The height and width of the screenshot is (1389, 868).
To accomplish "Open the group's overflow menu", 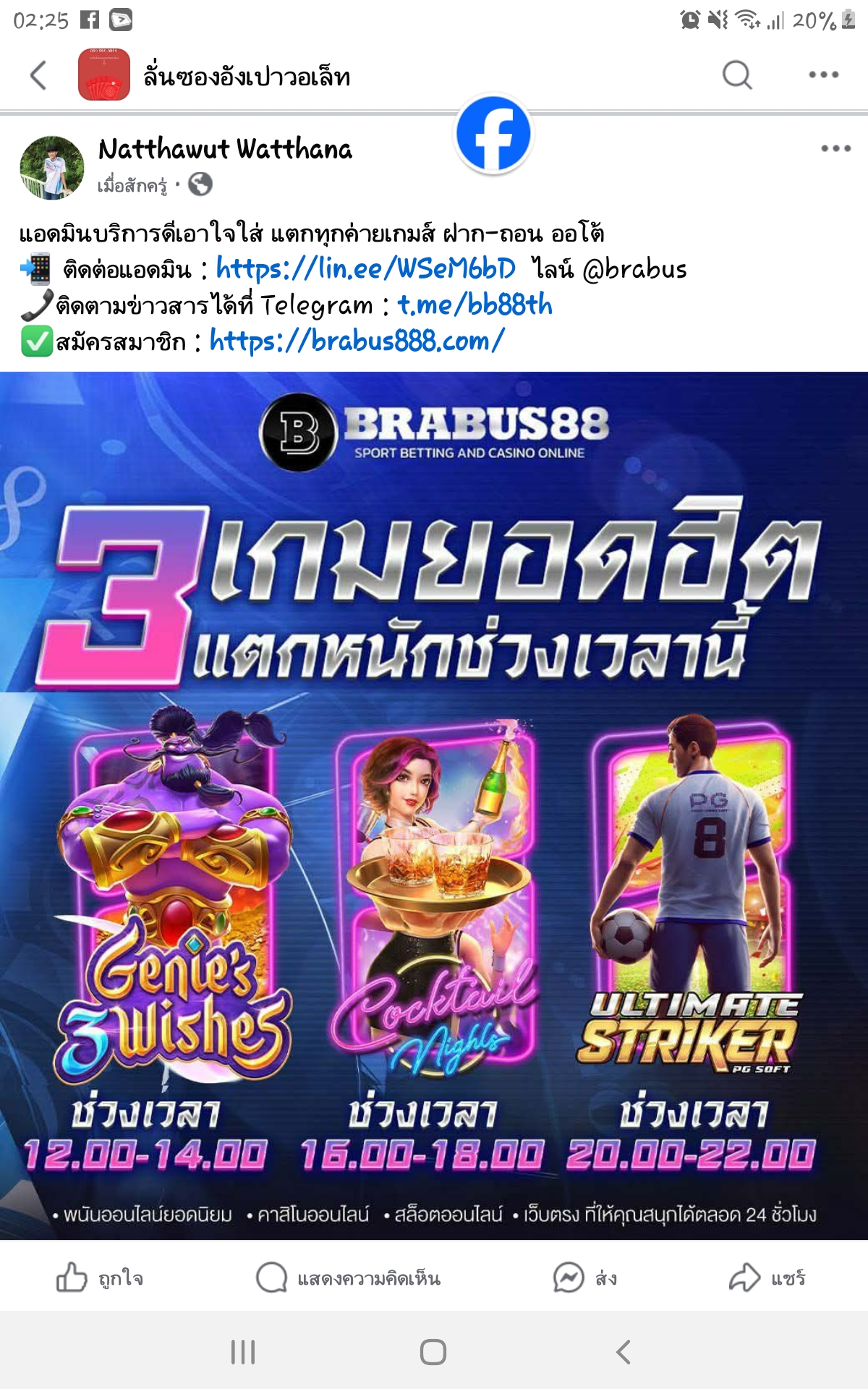I will [x=823, y=75].
